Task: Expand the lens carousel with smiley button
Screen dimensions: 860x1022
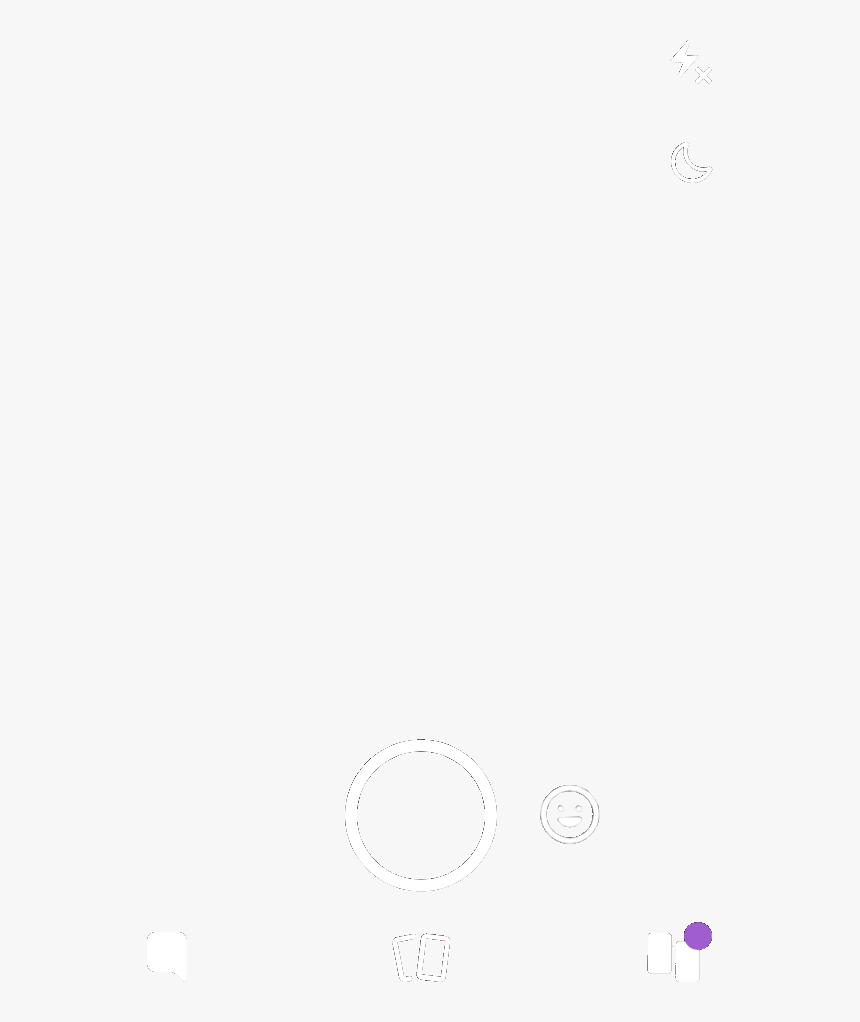Action: coord(569,814)
